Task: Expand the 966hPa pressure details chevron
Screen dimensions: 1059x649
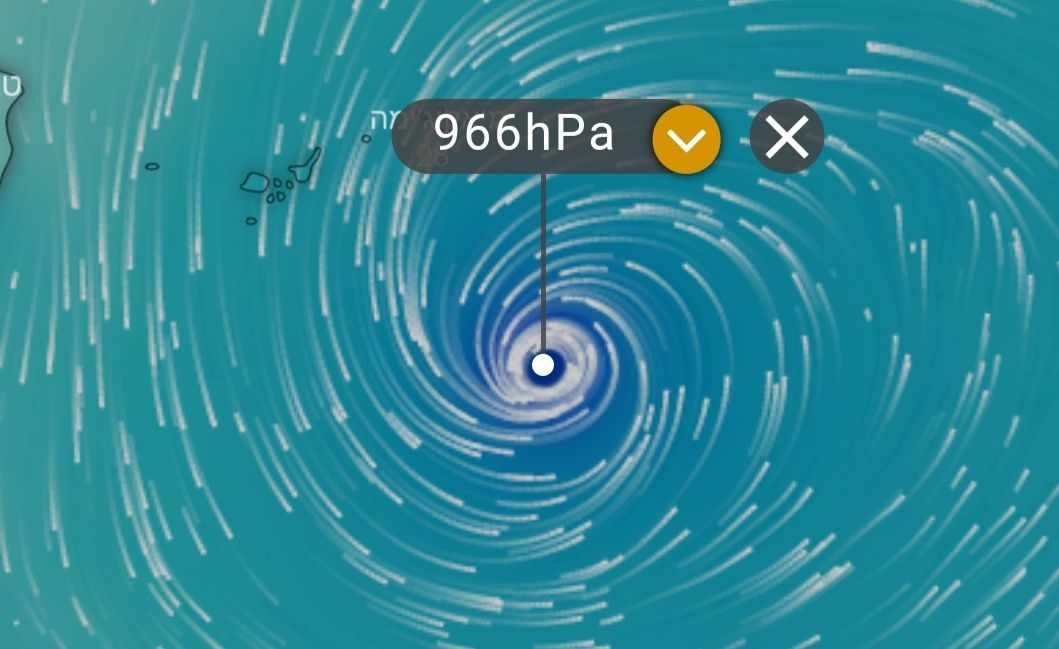Action: click(686, 139)
